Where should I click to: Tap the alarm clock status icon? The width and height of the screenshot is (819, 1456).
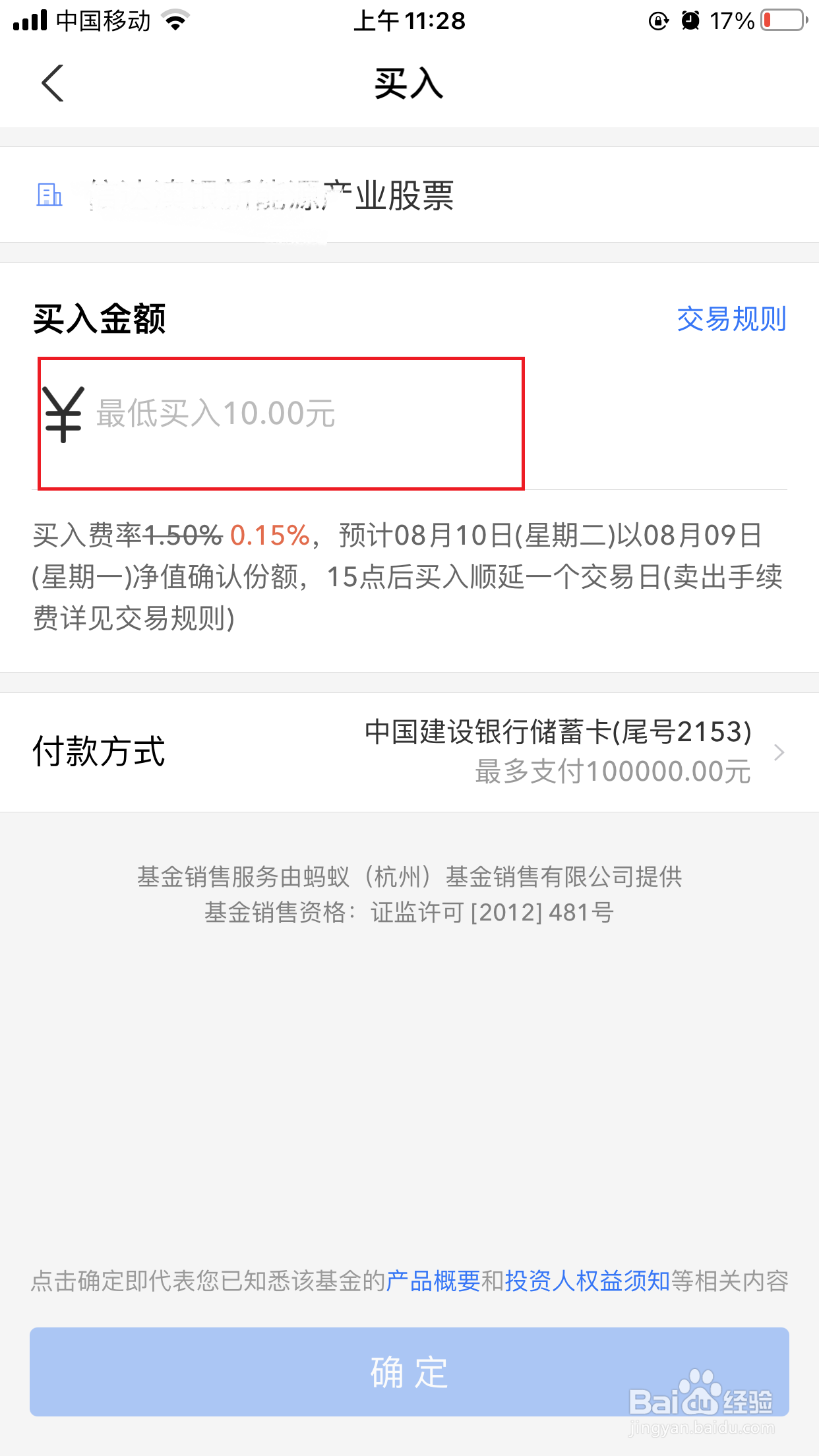coord(690,21)
